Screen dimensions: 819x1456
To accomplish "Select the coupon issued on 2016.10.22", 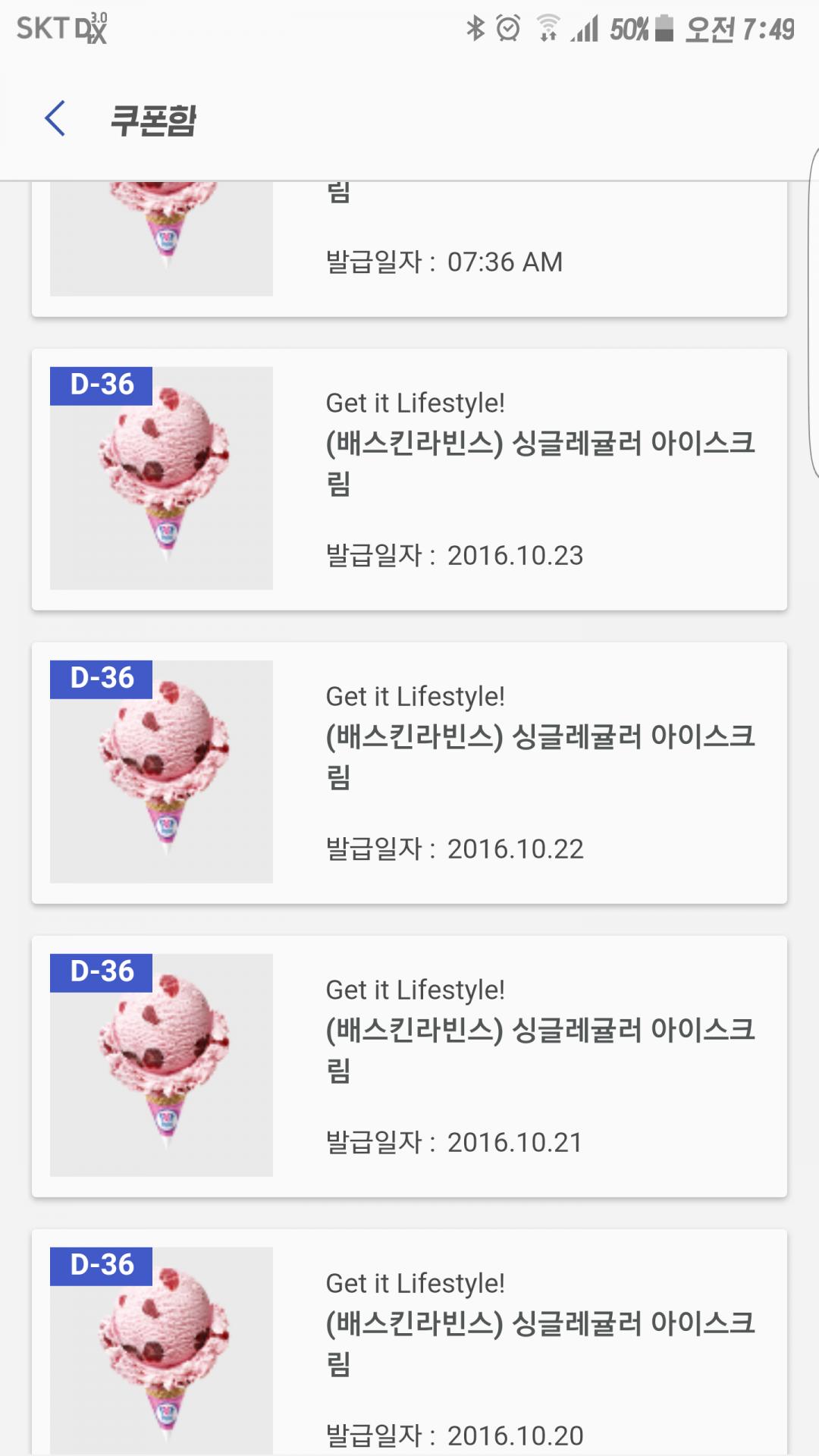I will tap(409, 773).
